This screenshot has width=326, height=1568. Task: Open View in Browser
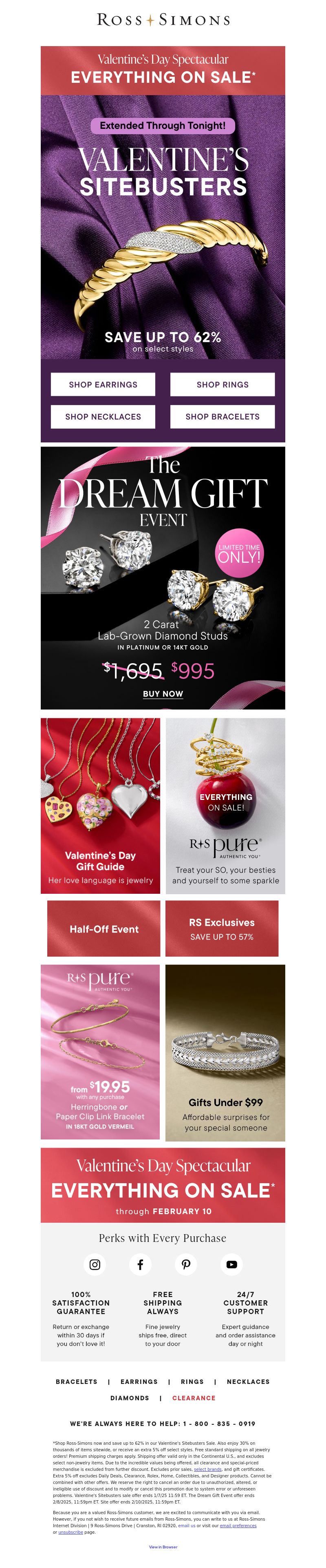(163, 1547)
